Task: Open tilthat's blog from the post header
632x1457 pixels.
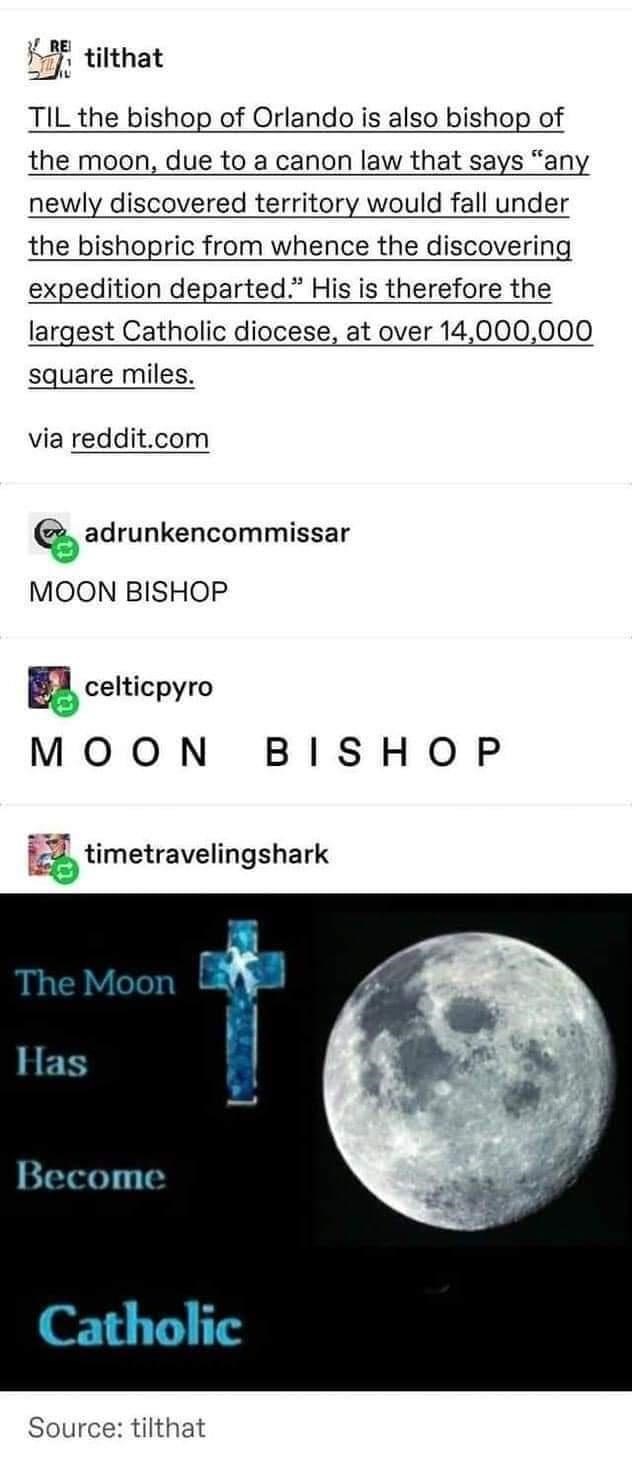Action: (123, 58)
